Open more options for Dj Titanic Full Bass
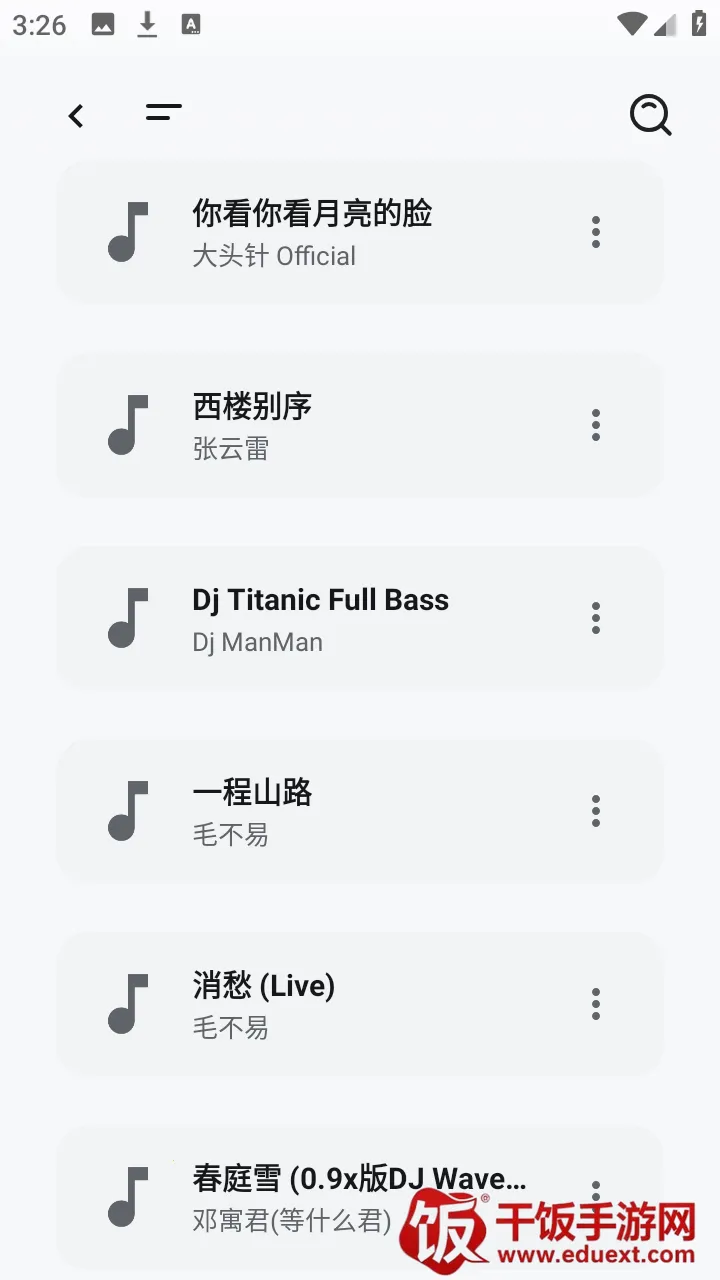Screen dimensions: 720x1280 click(596, 618)
